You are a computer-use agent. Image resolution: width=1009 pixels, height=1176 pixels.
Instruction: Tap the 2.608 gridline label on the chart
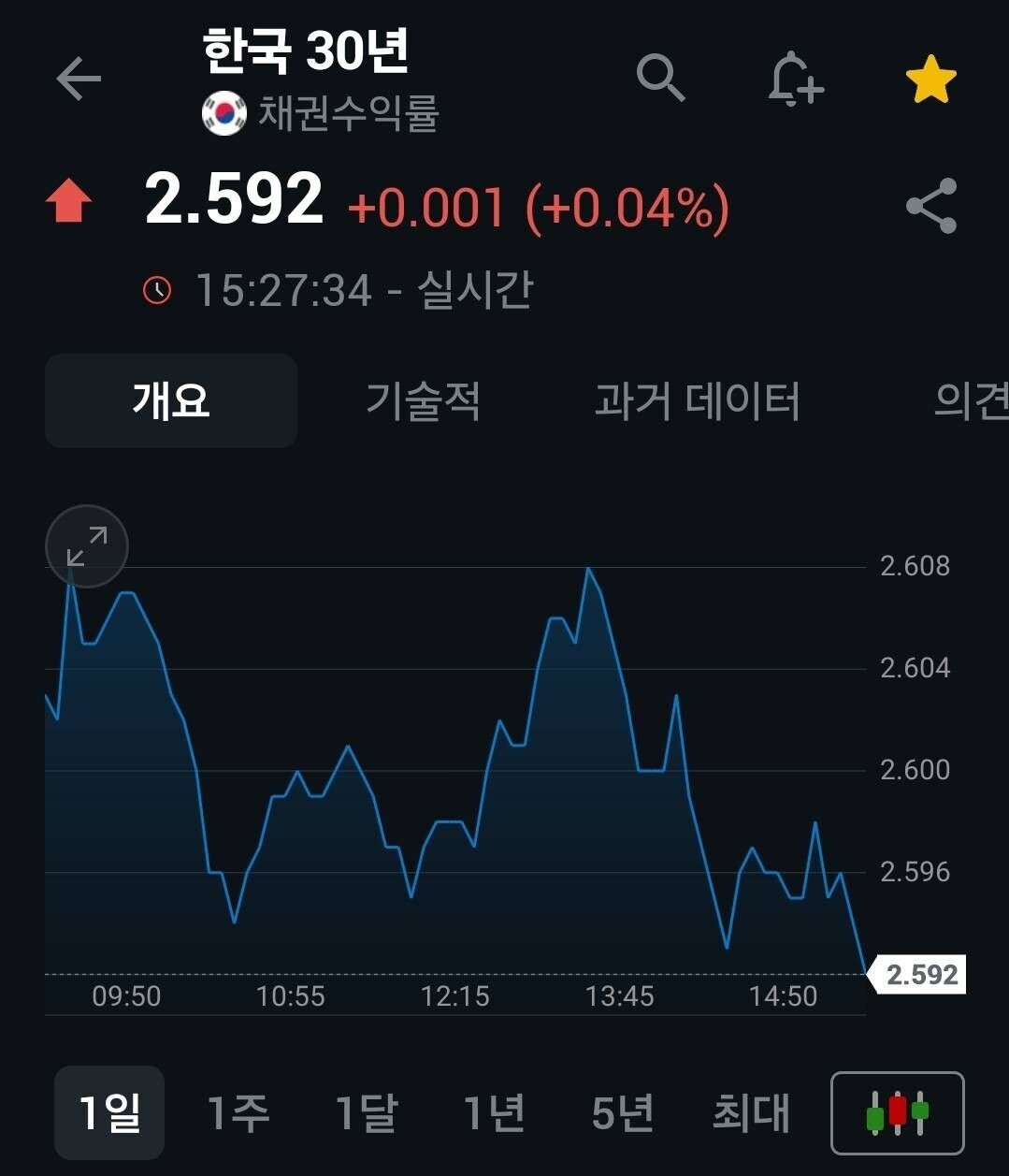click(916, 566)
